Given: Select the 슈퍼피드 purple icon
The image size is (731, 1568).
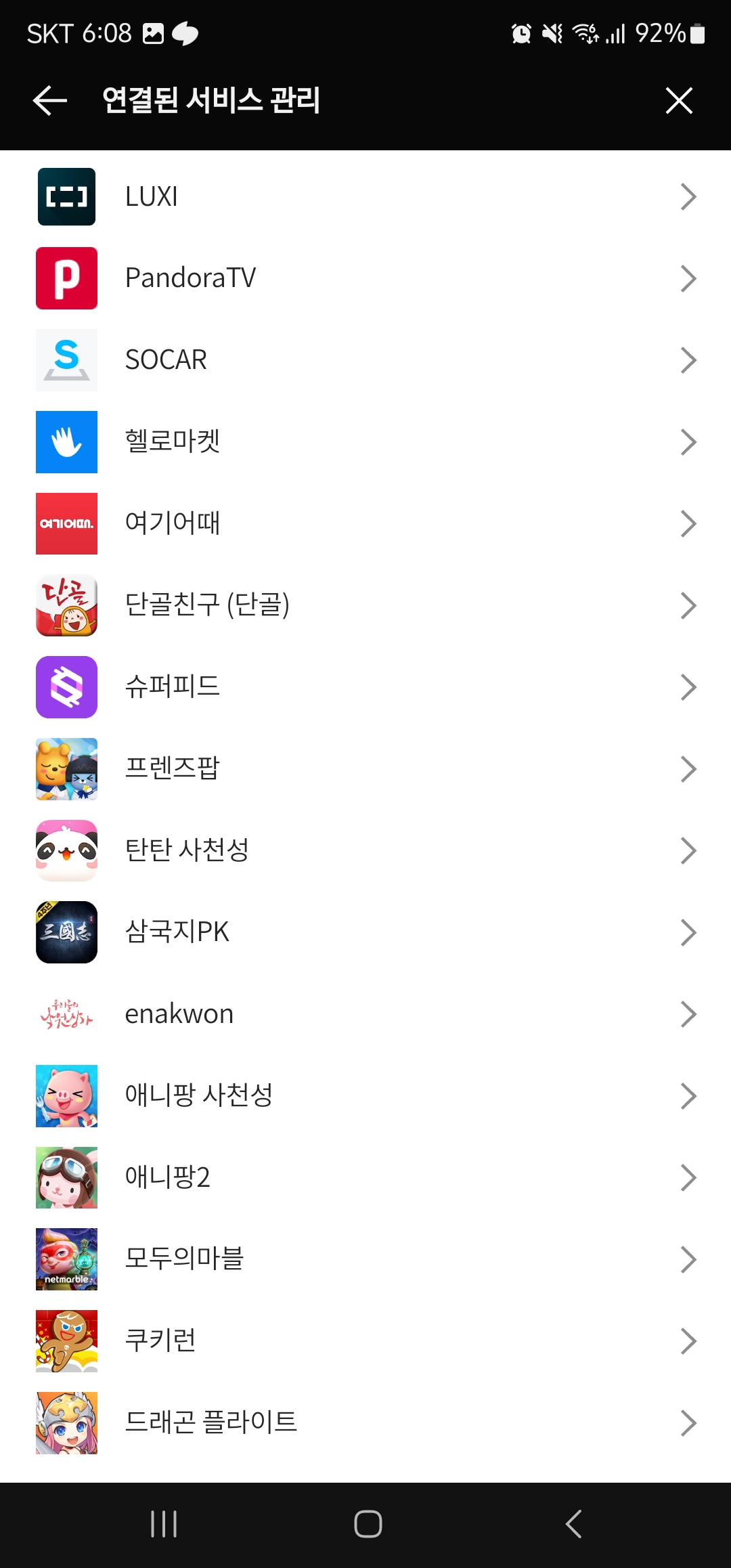Looking at the screenshot, I should tap(66, 687).
